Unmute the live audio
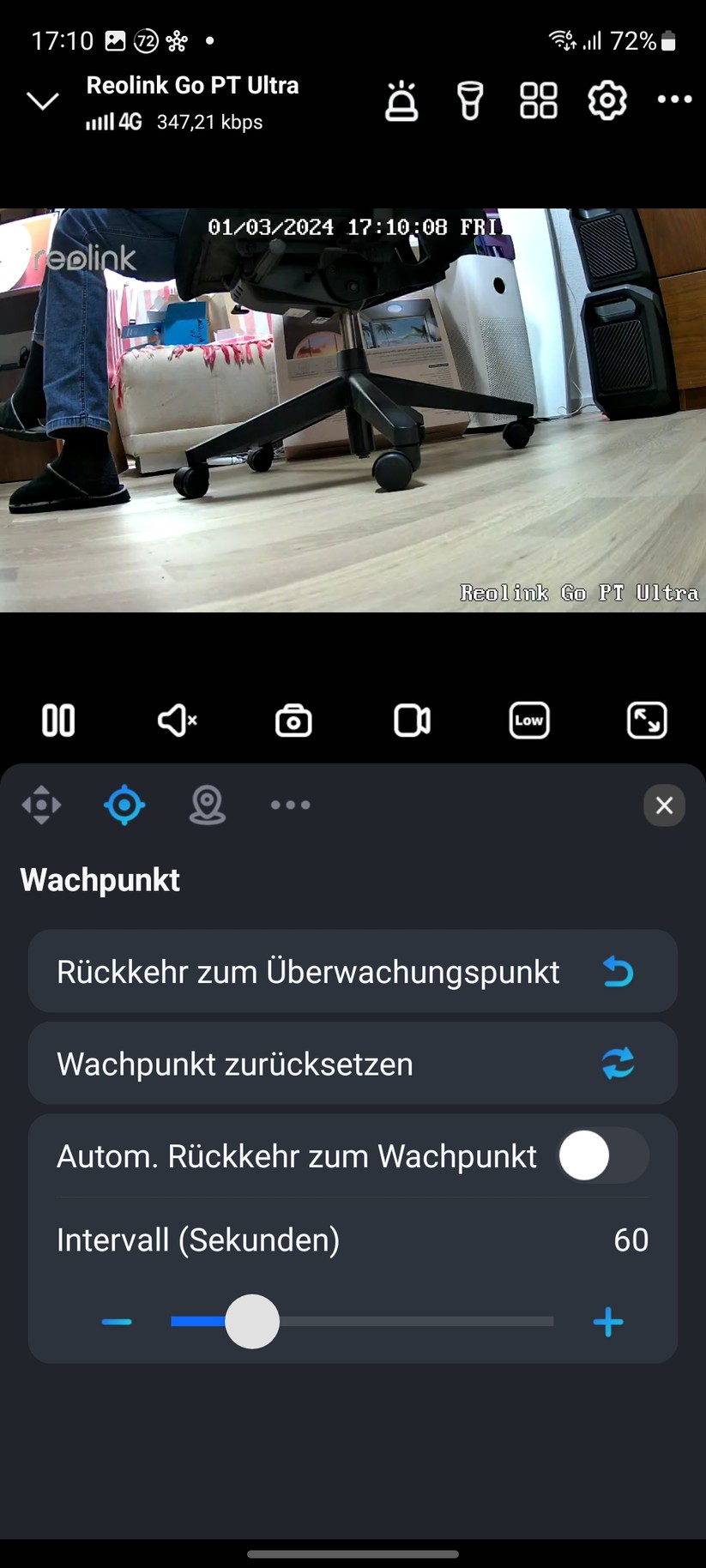 tap(176, 721)
